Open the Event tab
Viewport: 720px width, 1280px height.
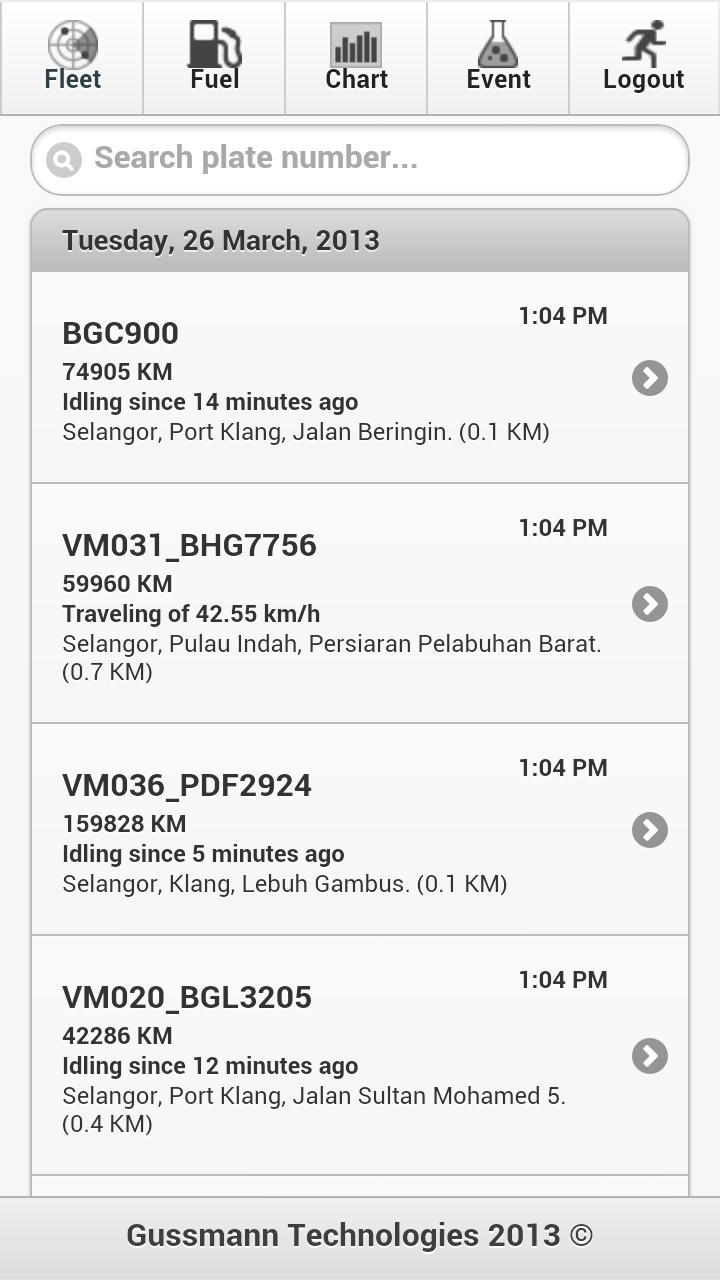tap(498, 58)
